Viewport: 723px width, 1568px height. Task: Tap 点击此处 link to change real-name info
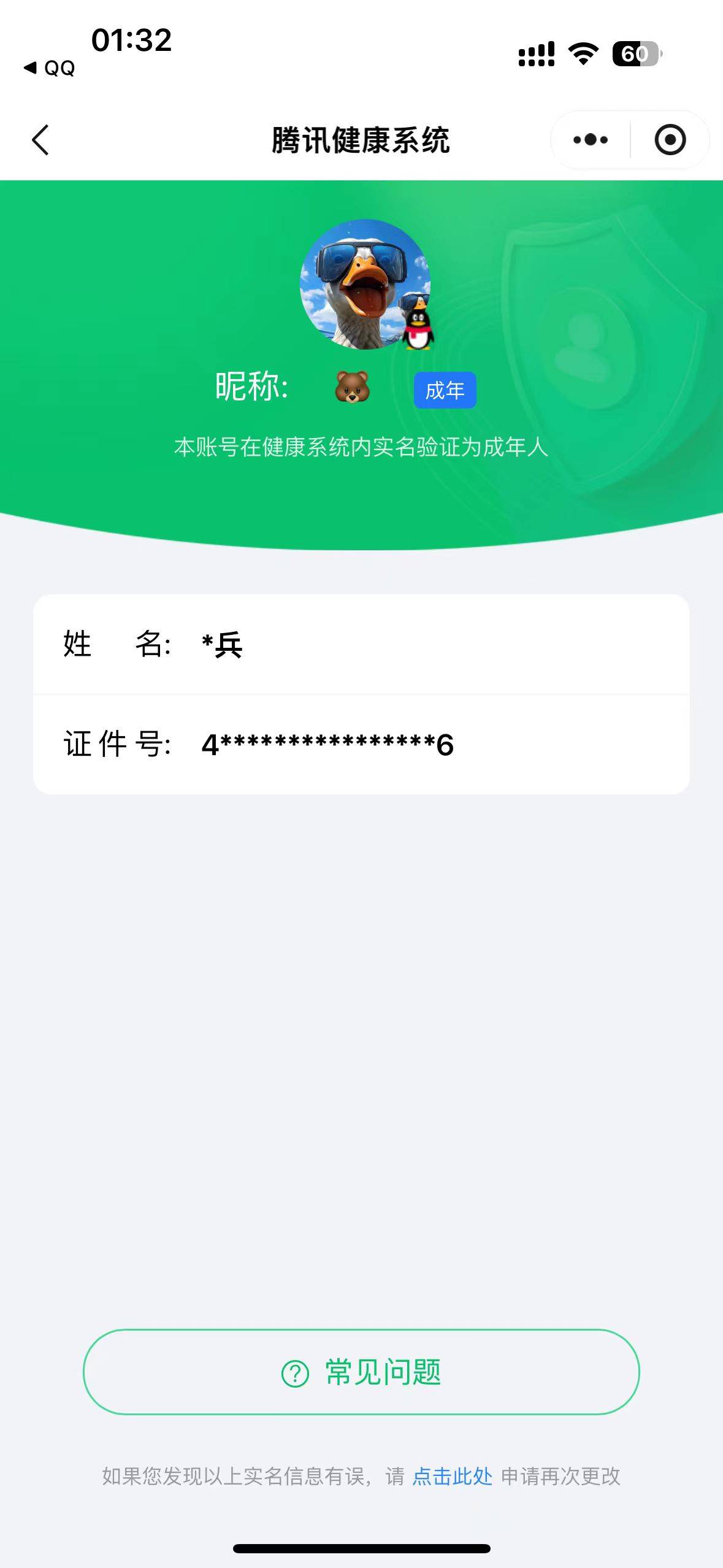click(x=453, y=1476)
